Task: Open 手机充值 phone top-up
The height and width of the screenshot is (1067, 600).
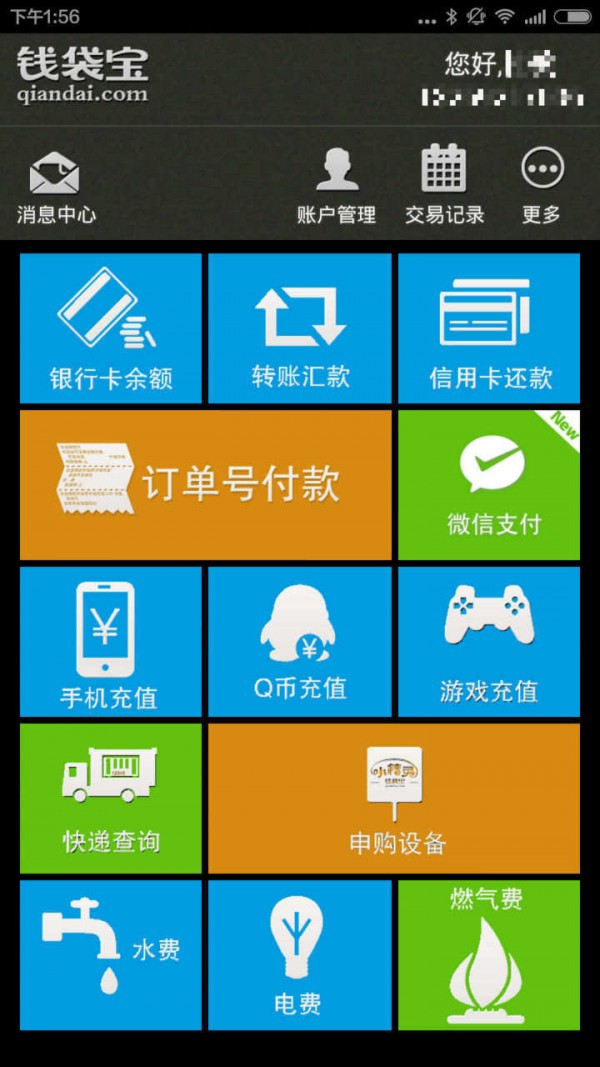Action: pyautogui.click(x=110, y=642)
